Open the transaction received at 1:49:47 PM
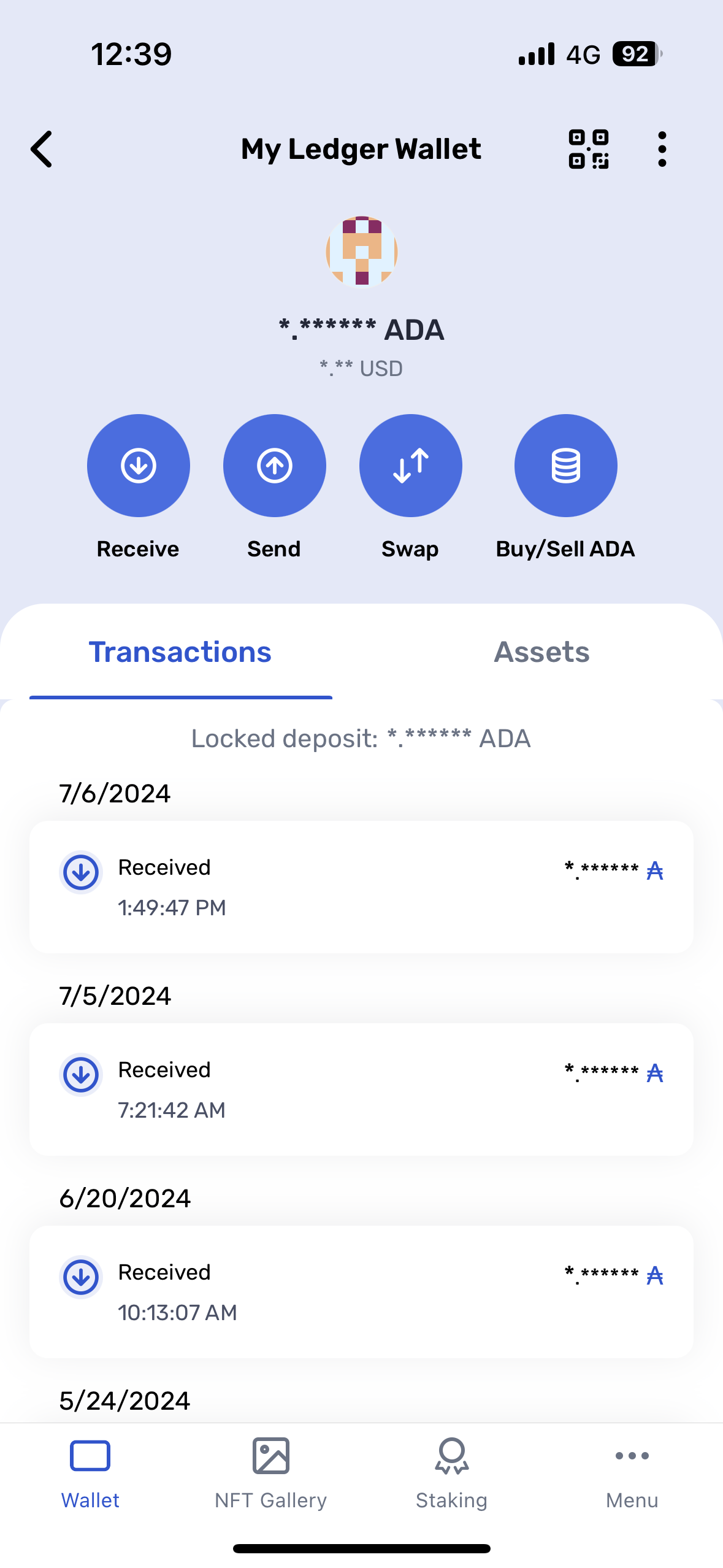This screenshot has height=1568, width=723. pyautogui.click(x=361, y=886)
